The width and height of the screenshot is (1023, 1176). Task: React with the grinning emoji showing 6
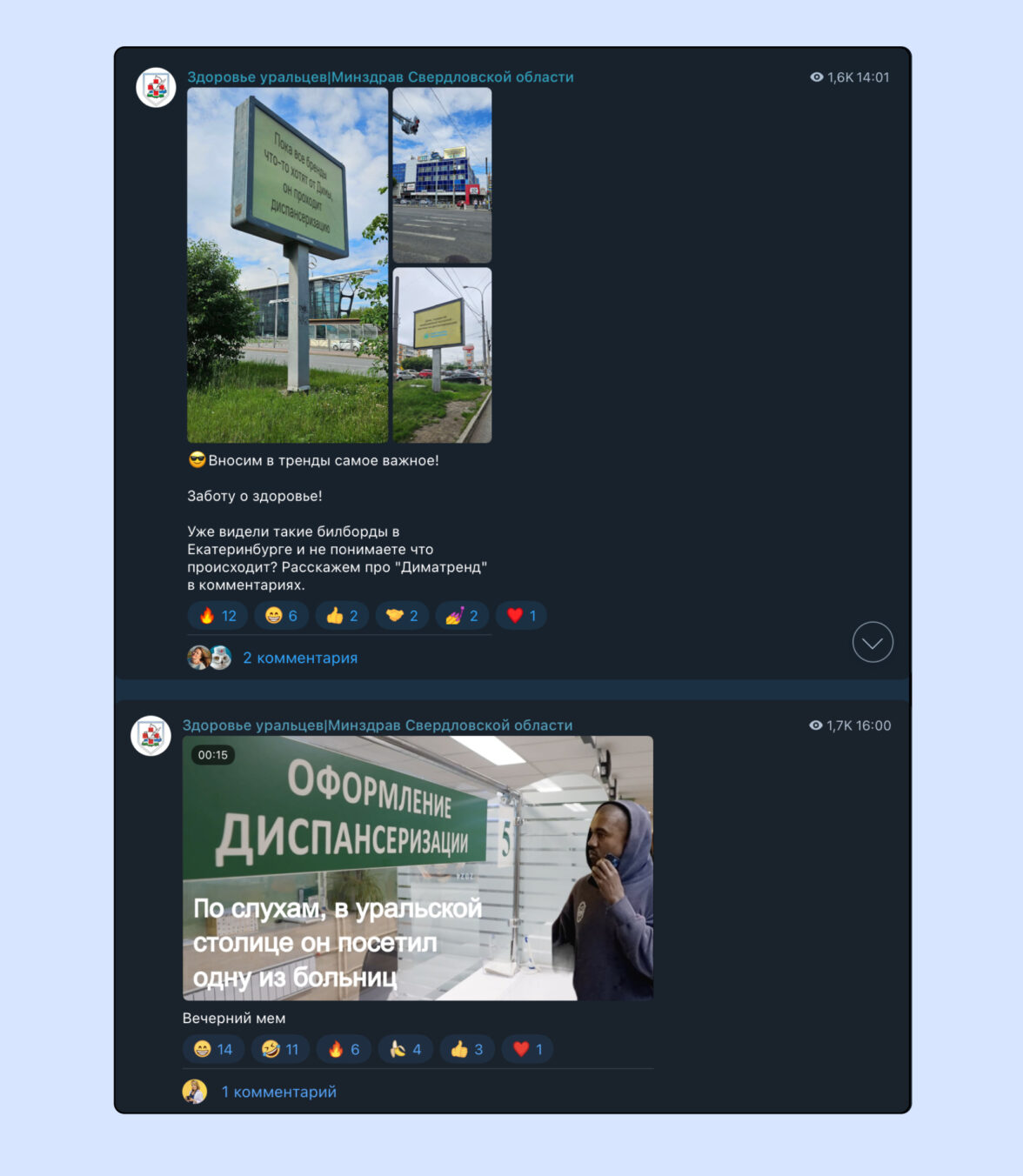(281, 616)
